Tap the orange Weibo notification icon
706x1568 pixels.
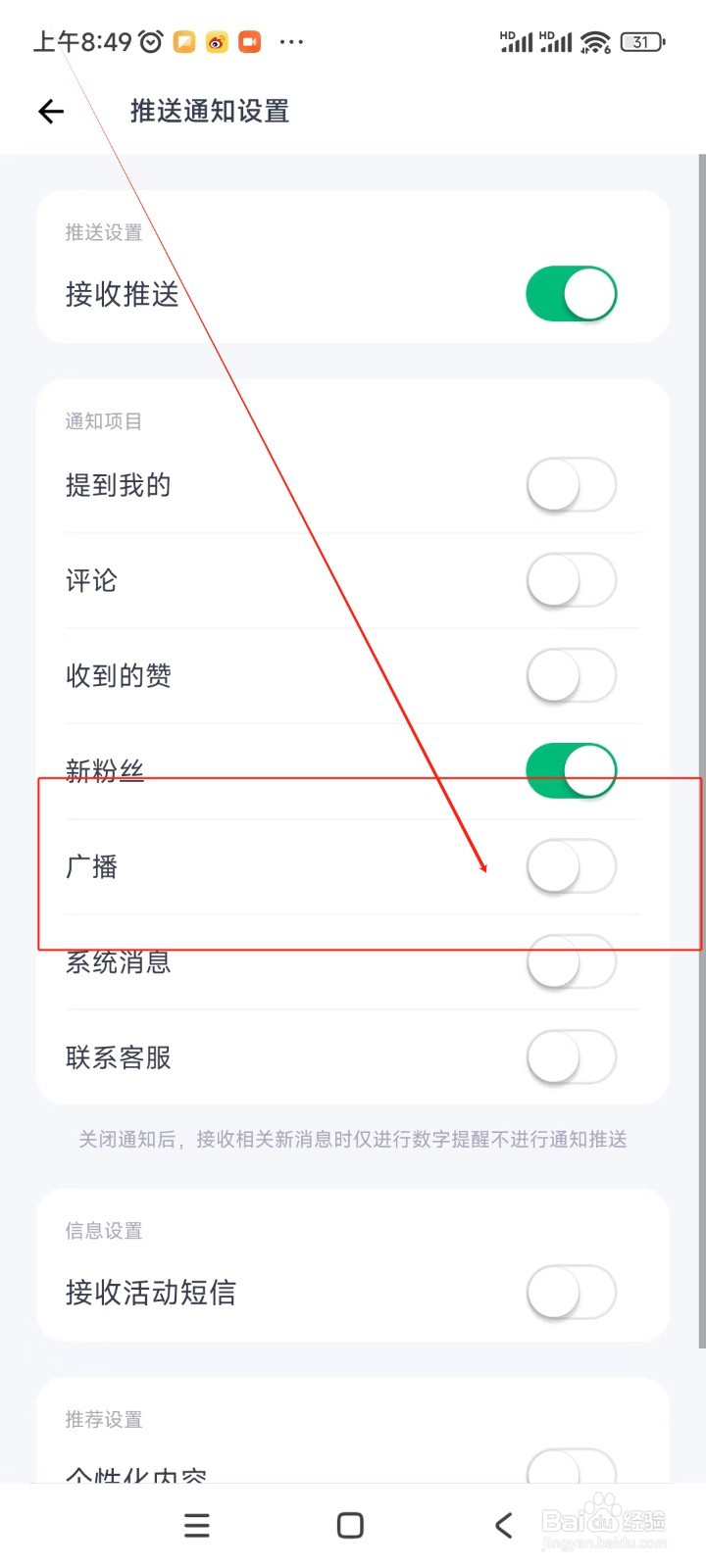click(218, 42)
